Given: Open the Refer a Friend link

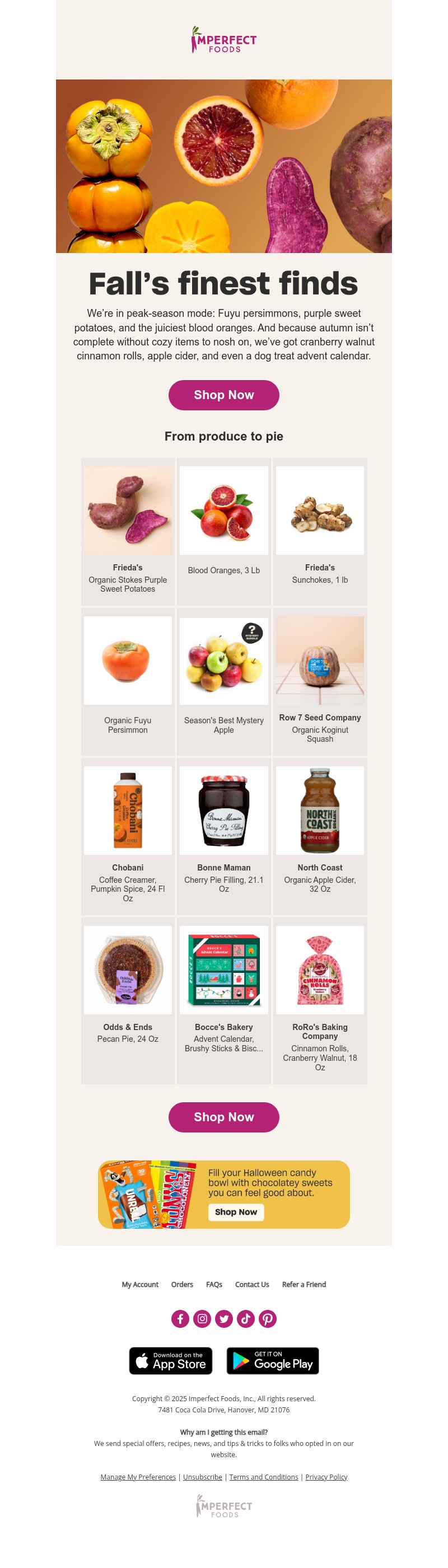Looking at the screenshot, I should tap(304, 1284).
